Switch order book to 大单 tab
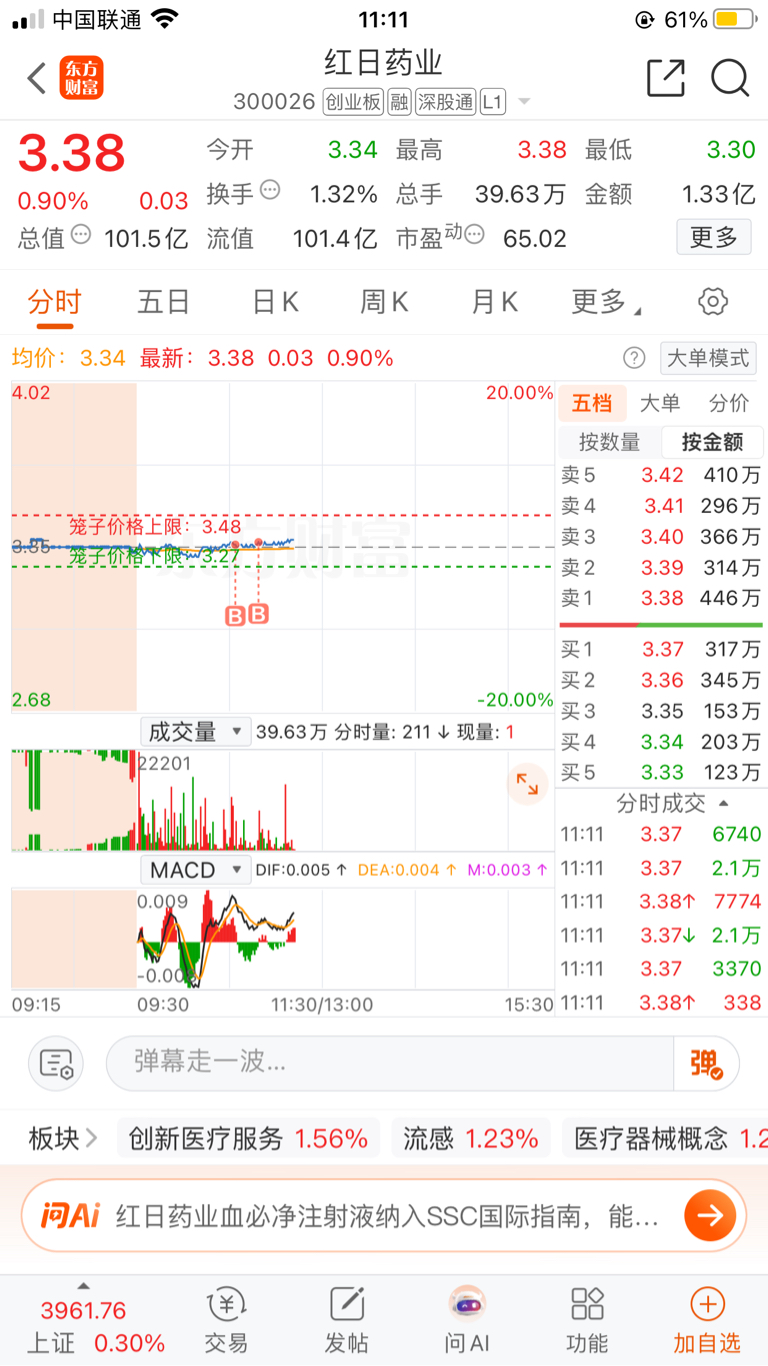The height and width of the screenshot is (1366, 768). (x=659, y=403)
